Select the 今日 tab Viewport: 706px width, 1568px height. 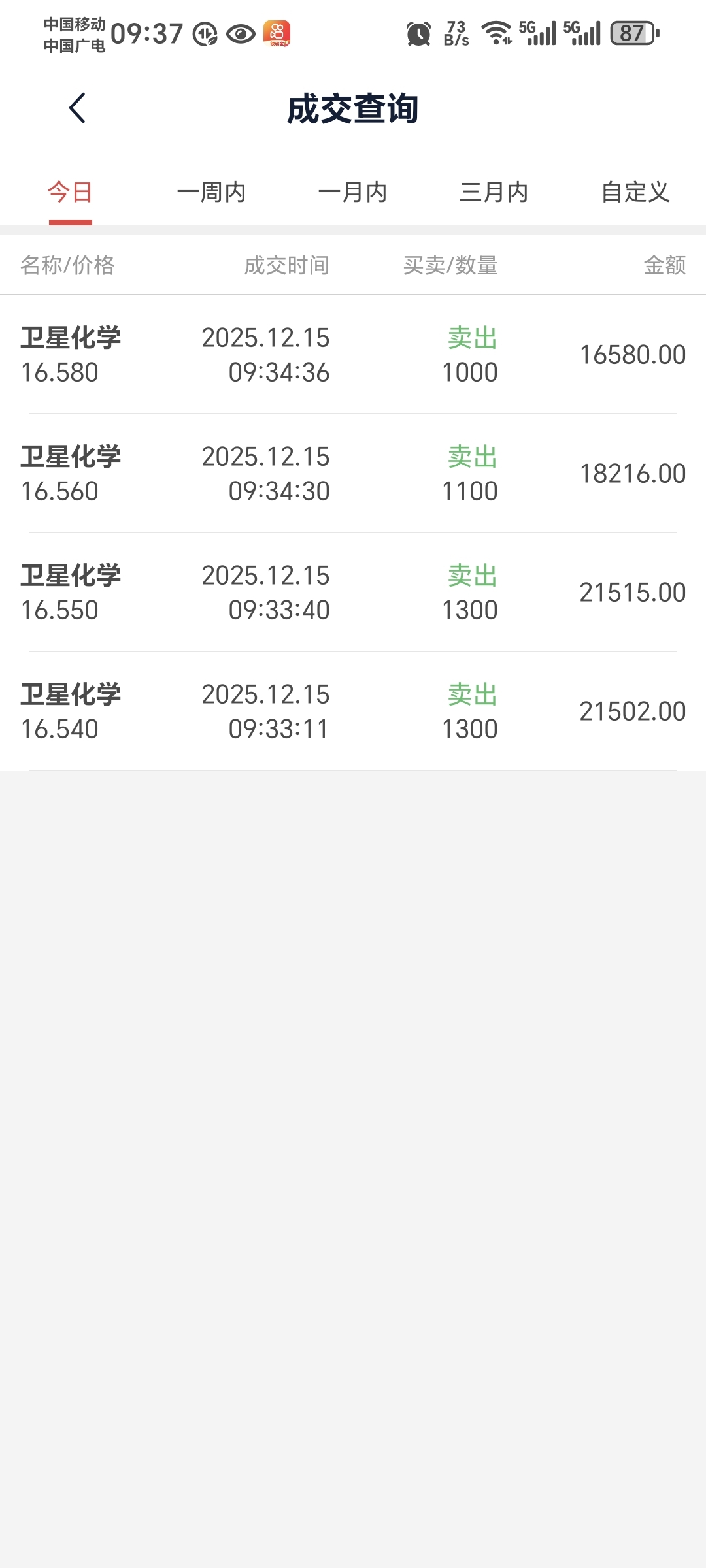pyautogui.click(x=70, y=192)
